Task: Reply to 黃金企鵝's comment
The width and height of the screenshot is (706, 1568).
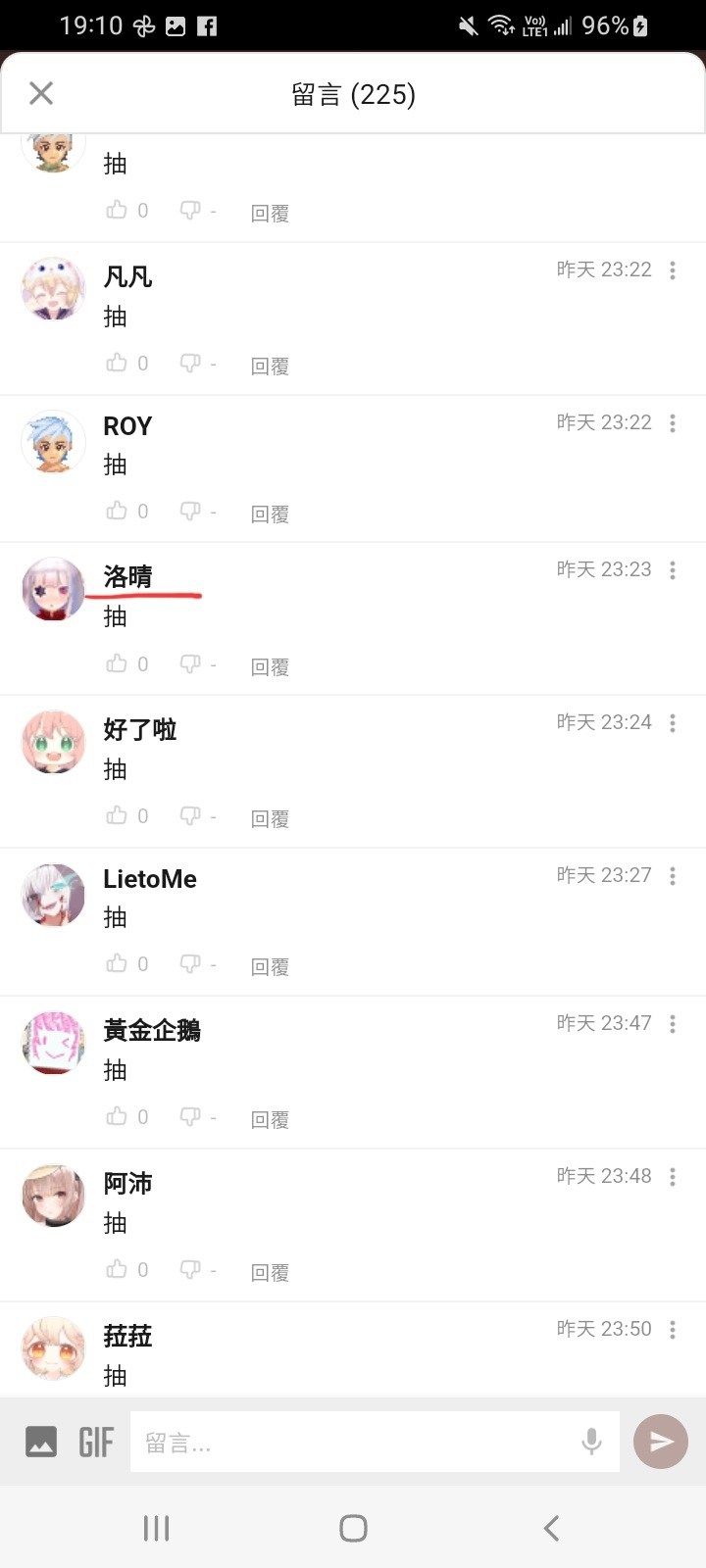Action: pos(270,1119)
